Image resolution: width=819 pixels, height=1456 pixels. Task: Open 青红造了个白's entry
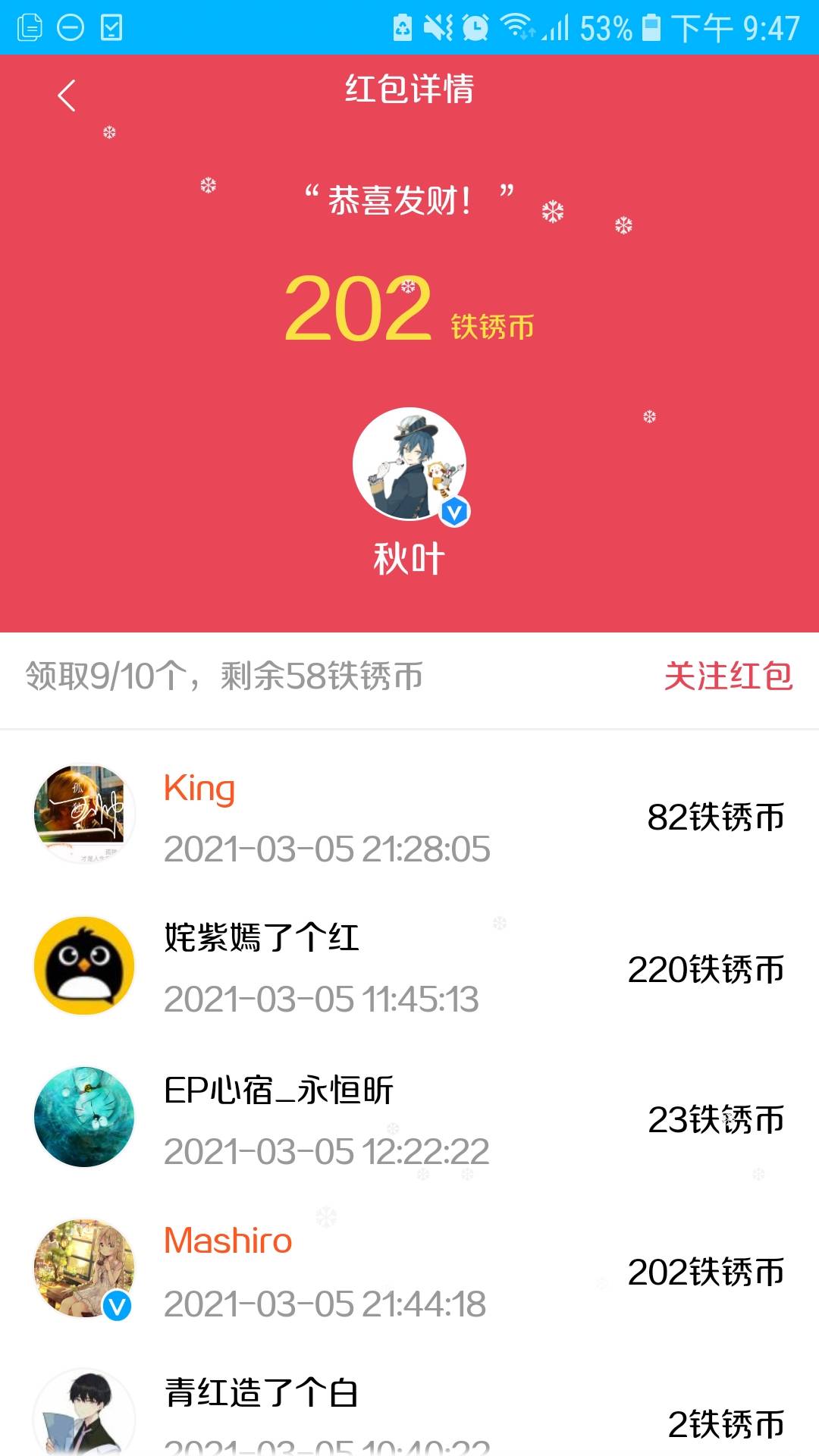pos(409,1403)
